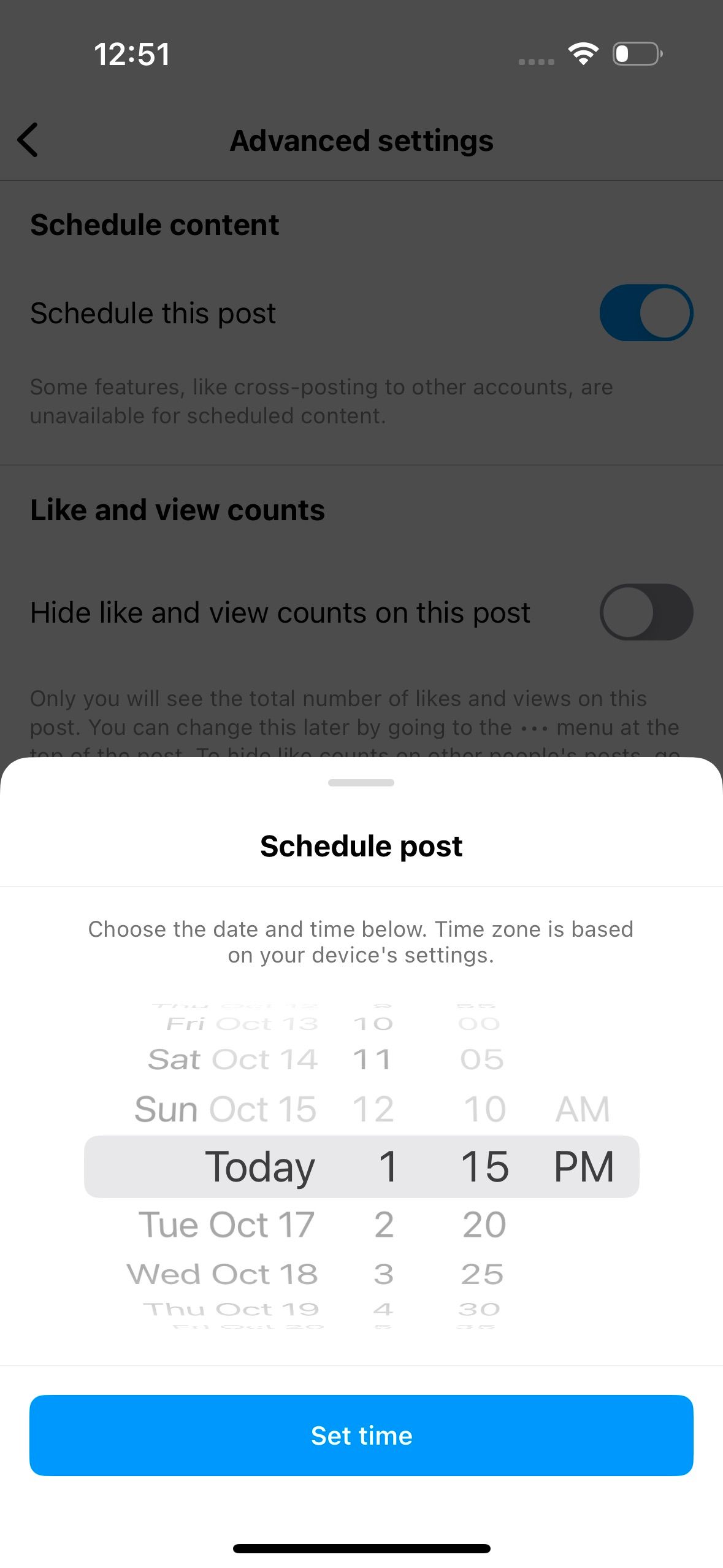Tap the clock showing 12:51
The height and width of the screenshot is (1568, 723).
pyautogui.click(x=132, y=53)
